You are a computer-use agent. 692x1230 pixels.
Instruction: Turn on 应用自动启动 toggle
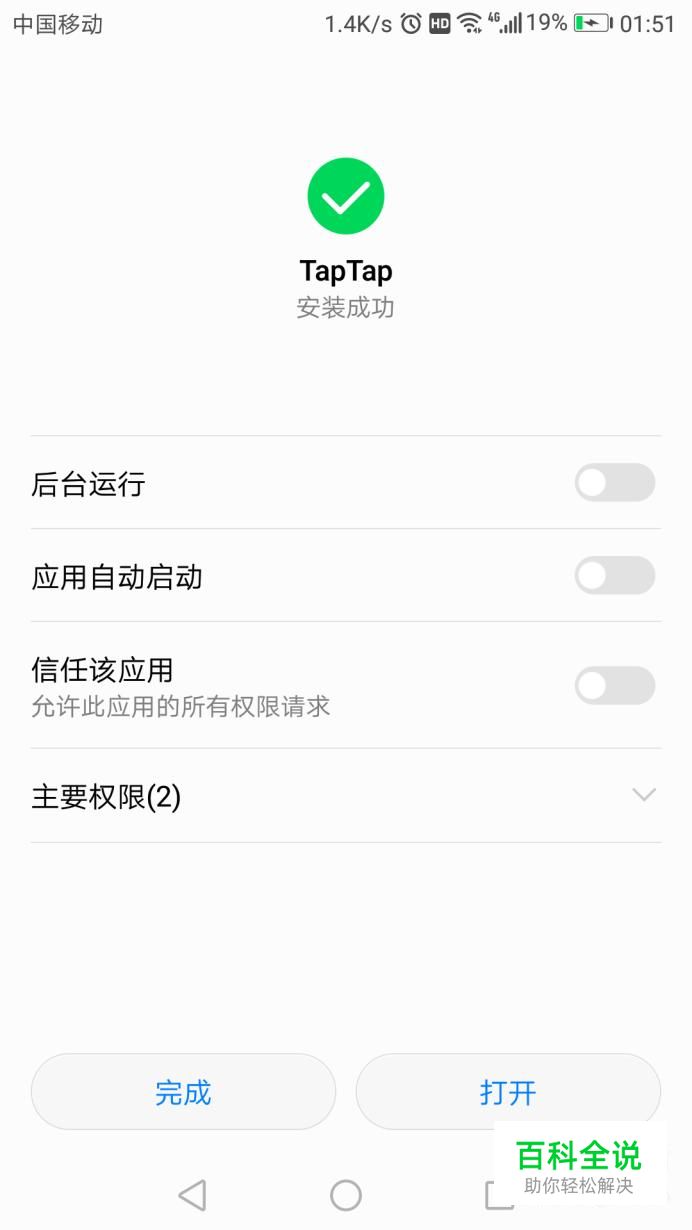[615, 576]
